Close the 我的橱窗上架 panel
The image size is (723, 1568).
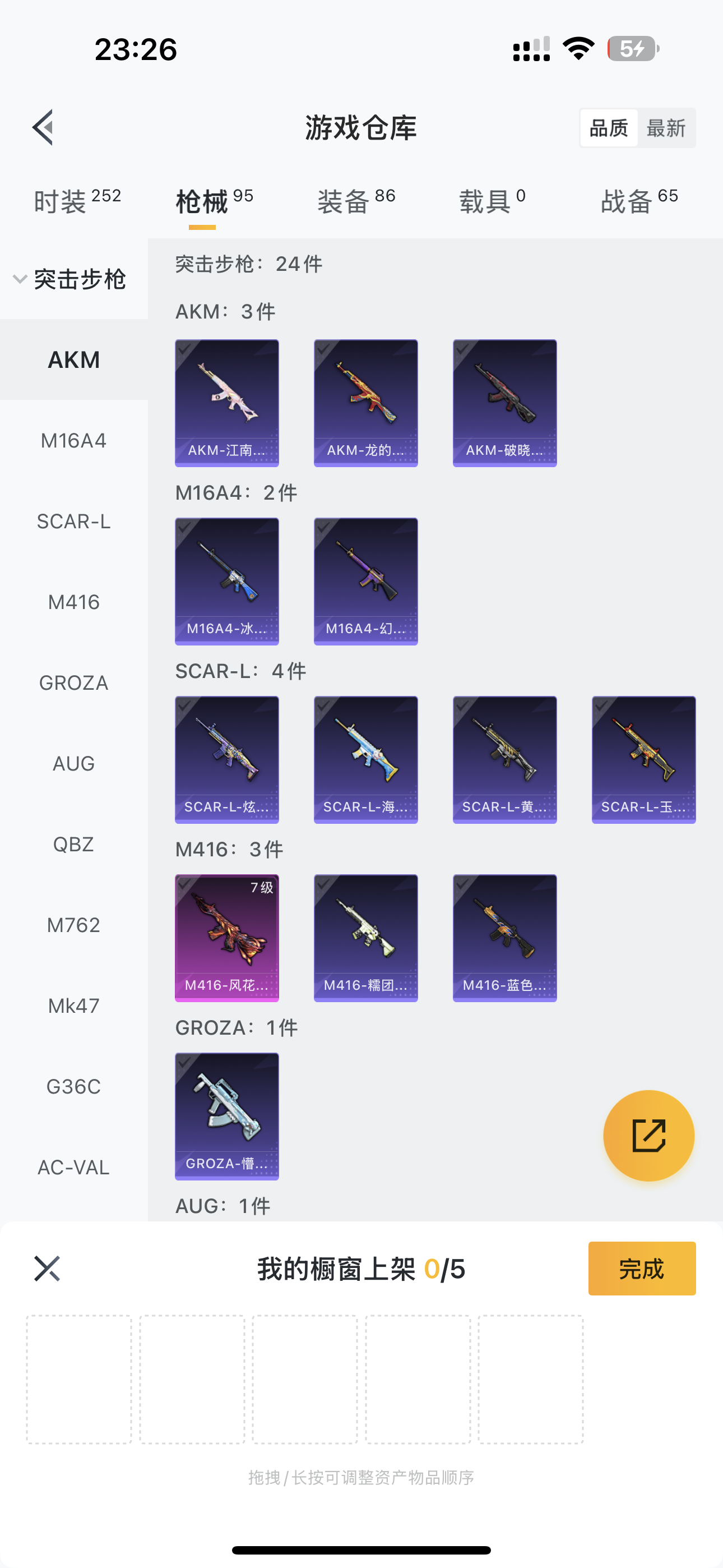tap(47, 1269)
